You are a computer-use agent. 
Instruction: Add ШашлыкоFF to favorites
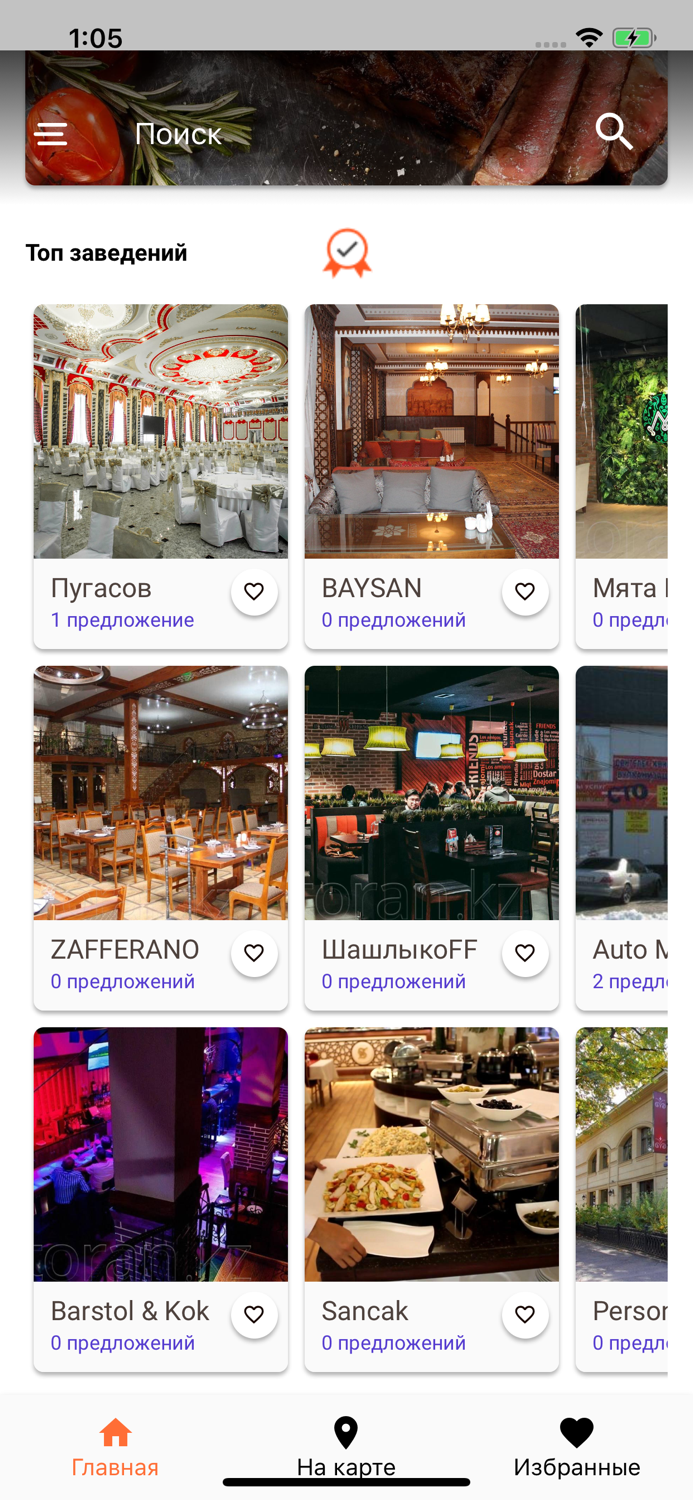click(x=525, y=954)
